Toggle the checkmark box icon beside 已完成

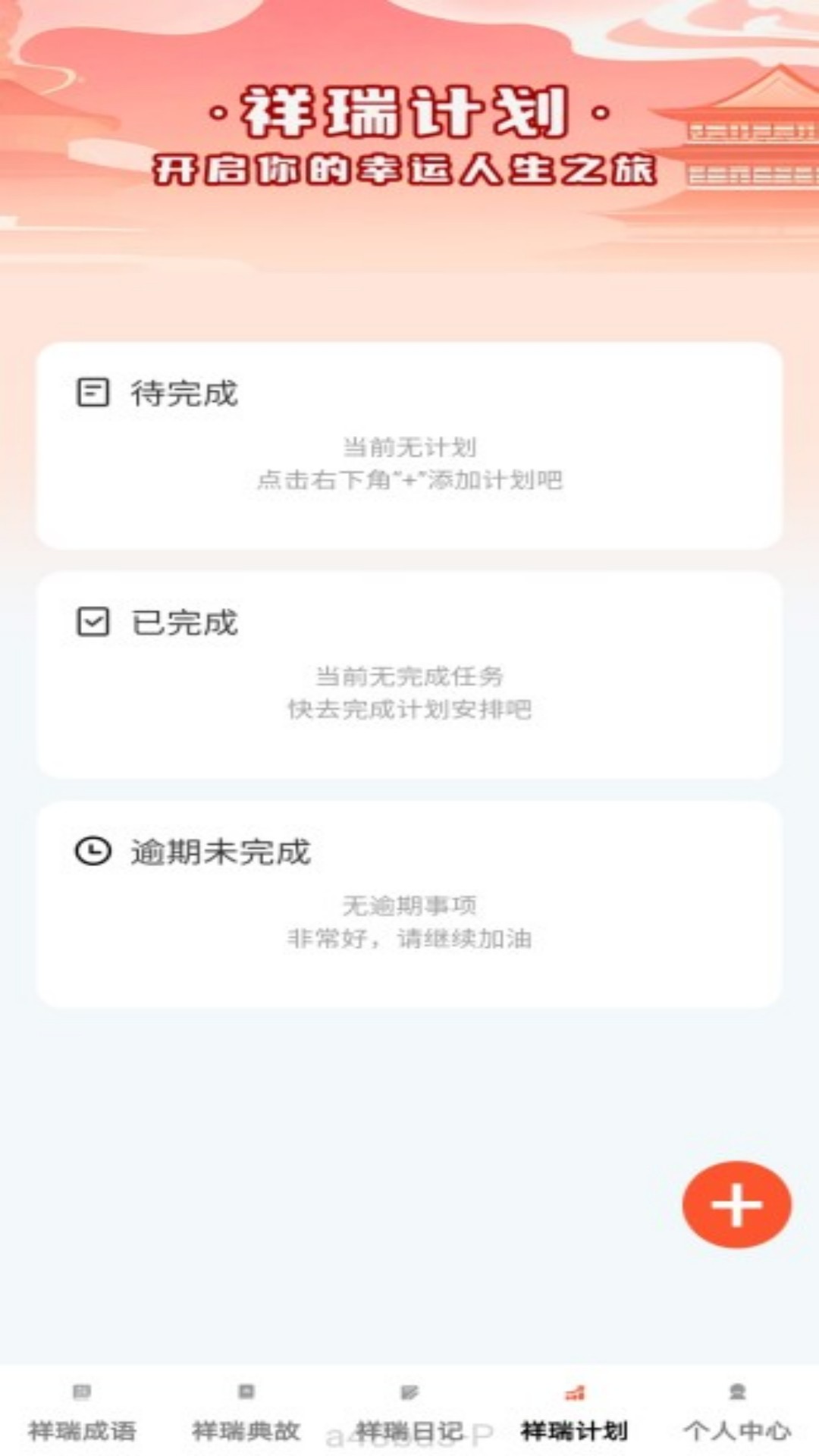pyautogui.click(x=93, y=623)
